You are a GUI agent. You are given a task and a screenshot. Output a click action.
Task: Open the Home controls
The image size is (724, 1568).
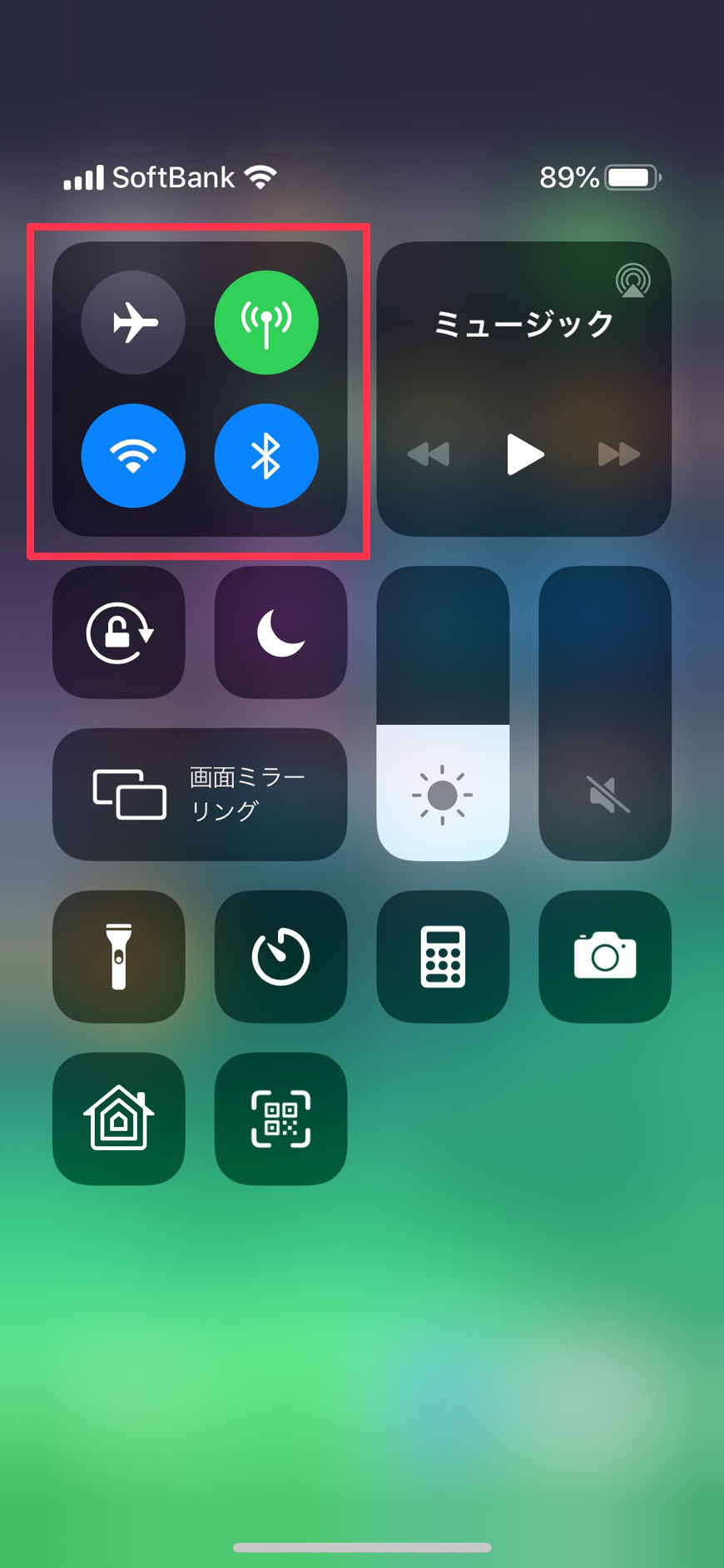[119, 1119]
